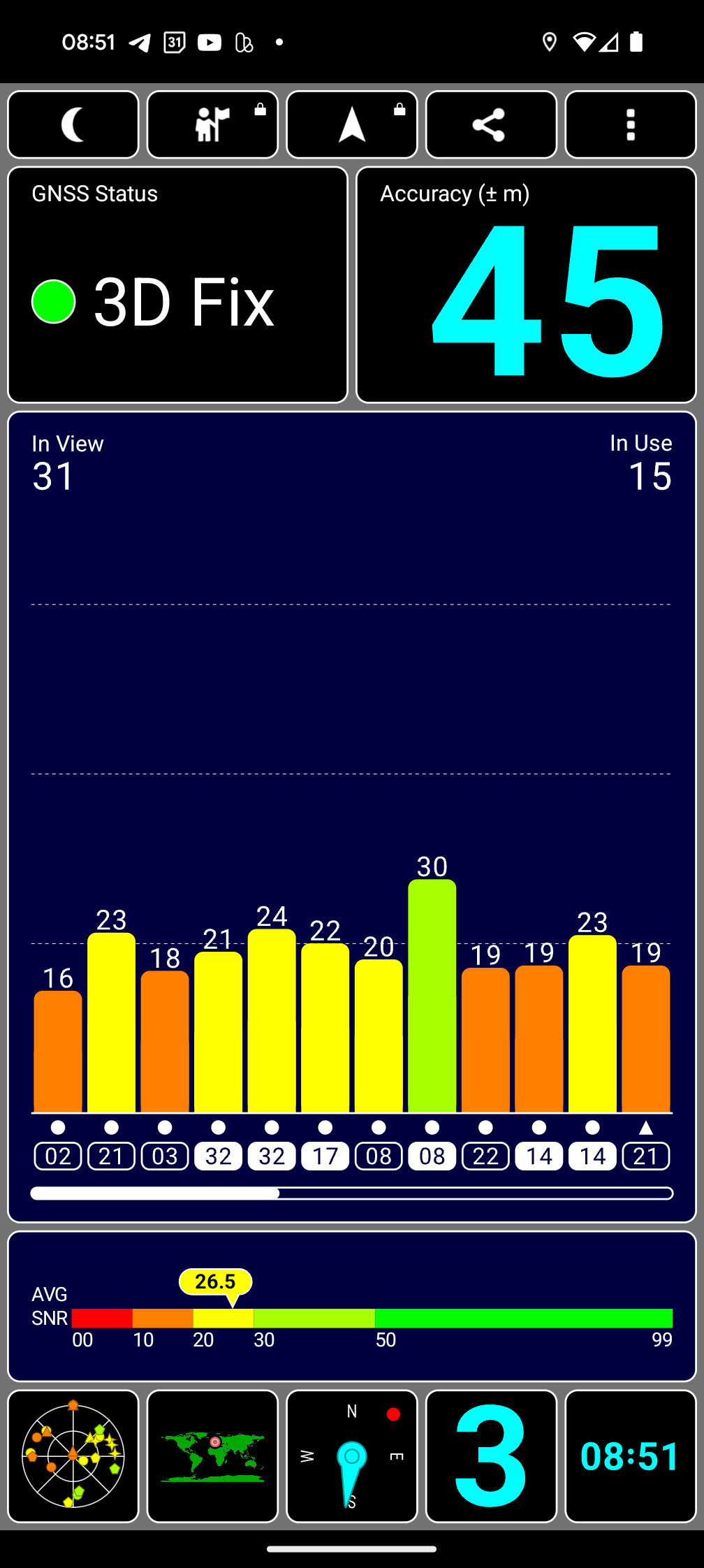Open the compass tile

click(352, 1456)
